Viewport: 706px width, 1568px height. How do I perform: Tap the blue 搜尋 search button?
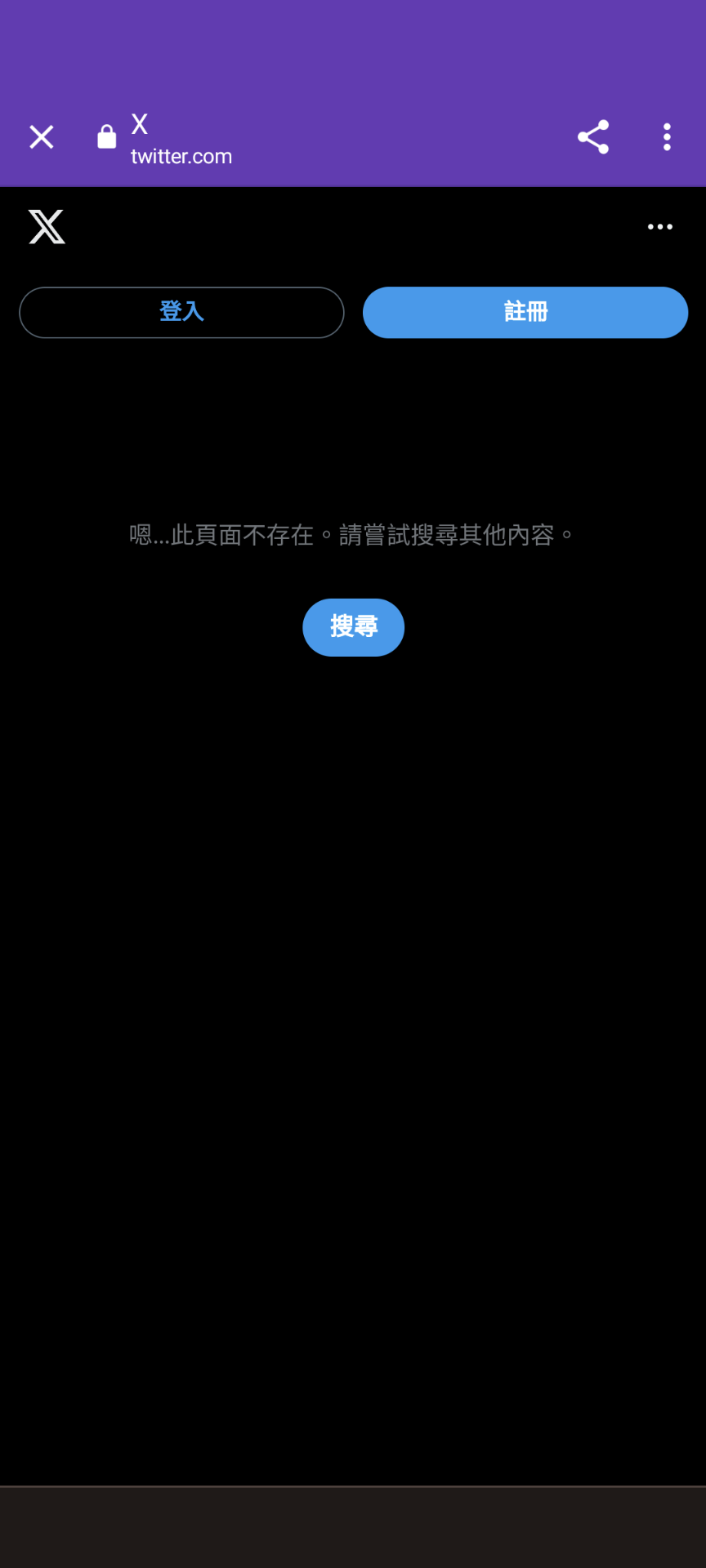[353, 627]
